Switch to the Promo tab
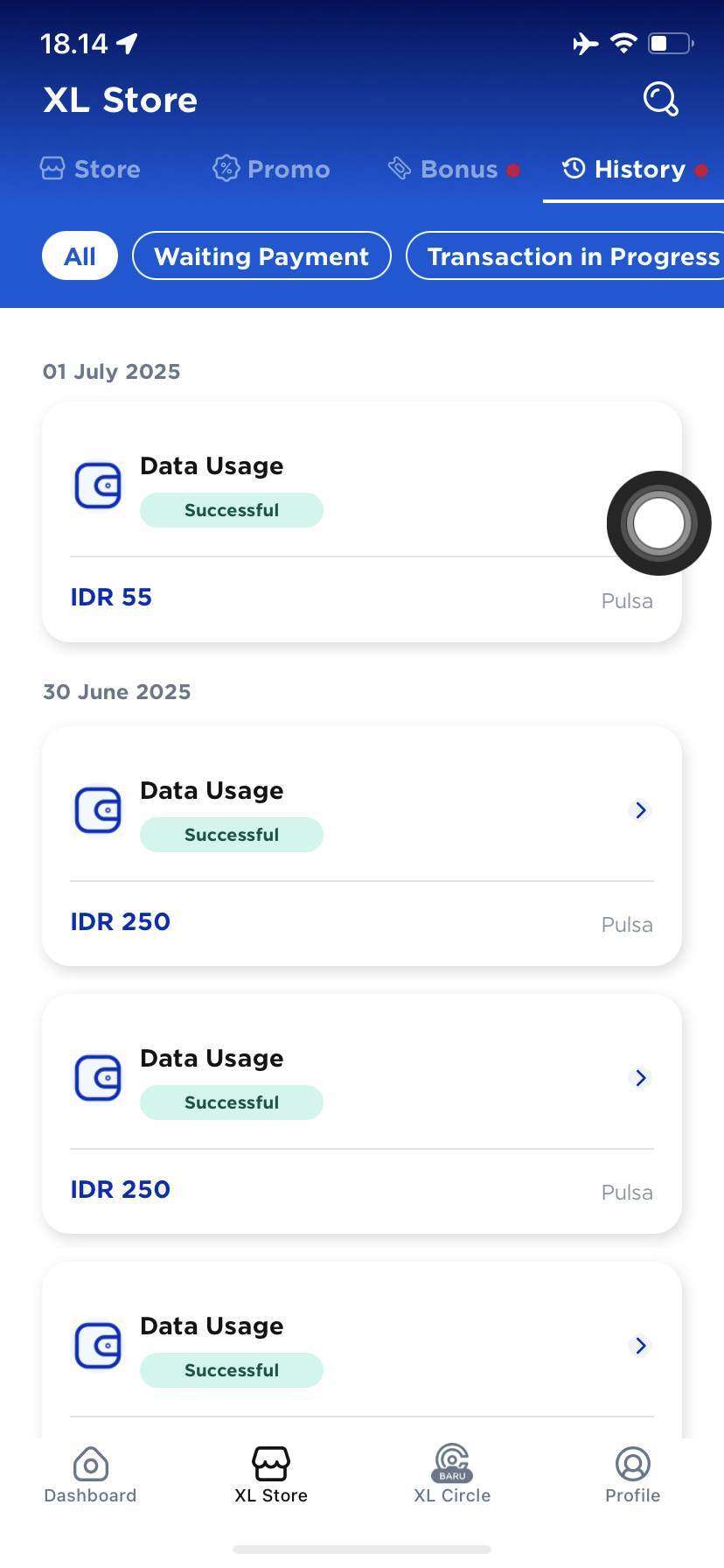The height and width of the screenshot is (1568, 724). (x=271, y=169)
